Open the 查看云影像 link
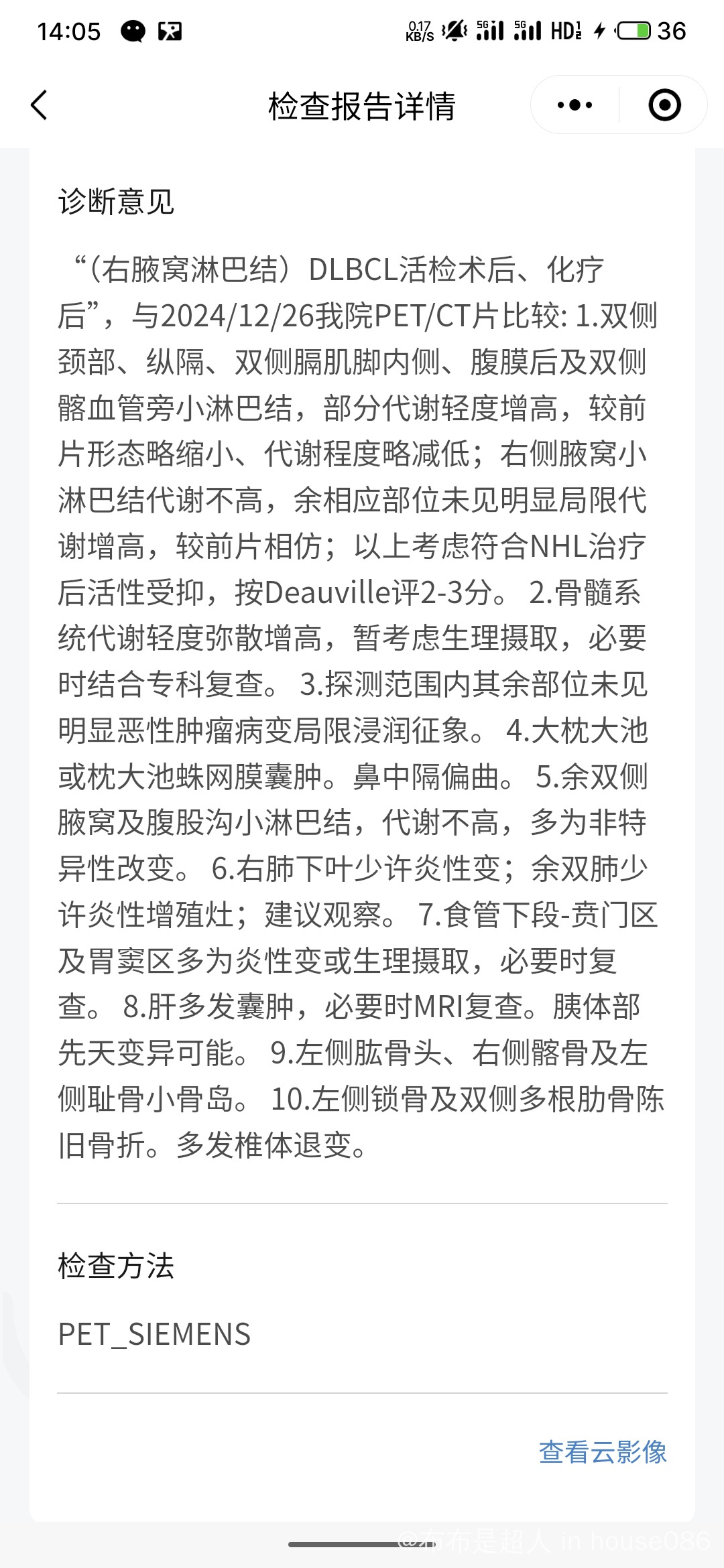Screen dimensions: 724x1568 pos(603,1452)
